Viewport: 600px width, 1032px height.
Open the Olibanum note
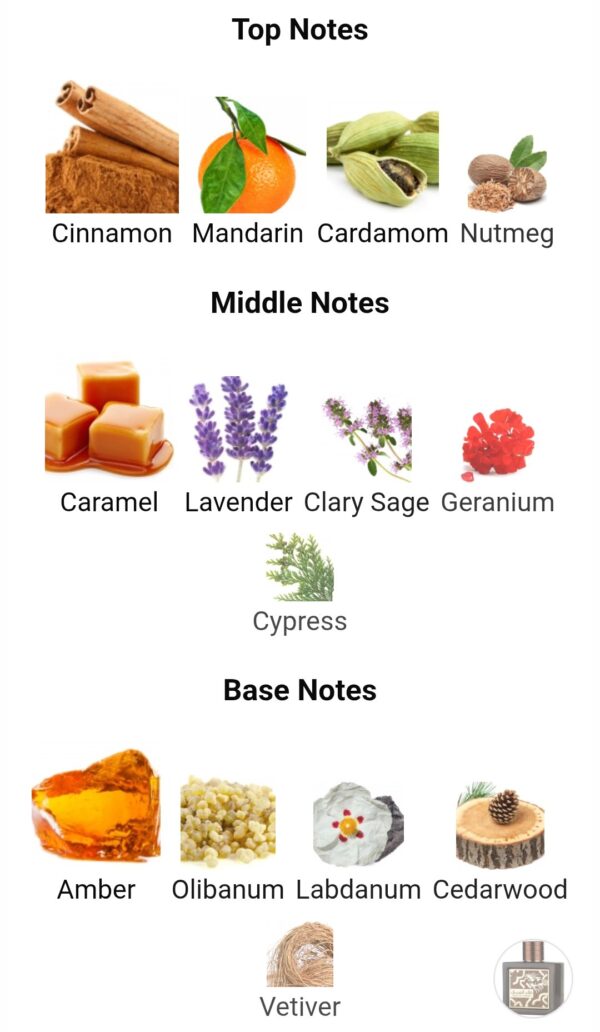click(227, 822)
